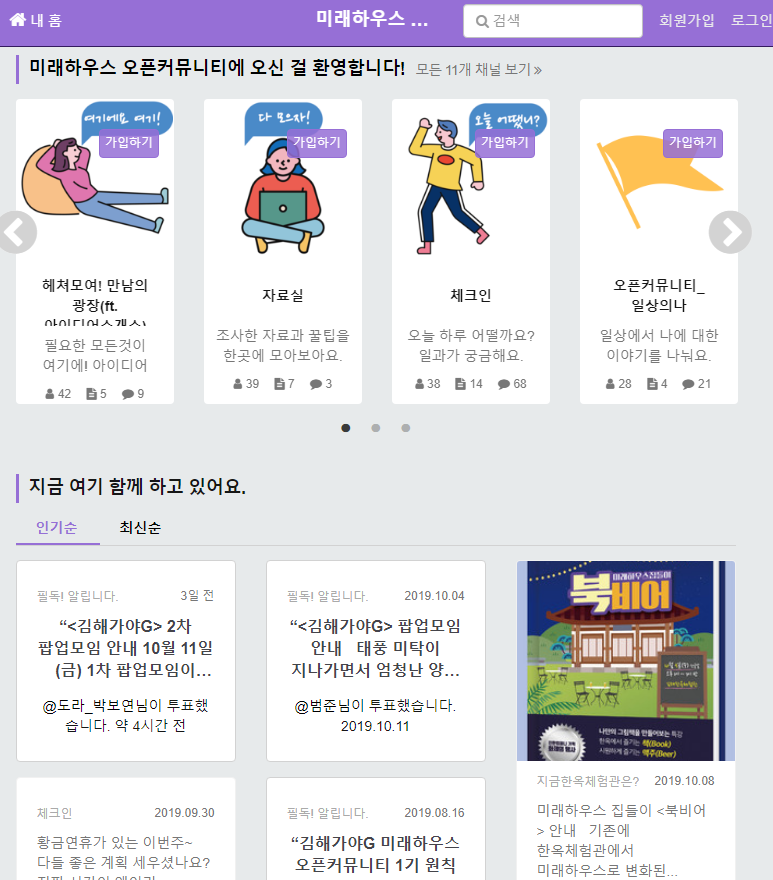Select the 인기순 tab
Screen dimensions: 773x880
[57, 527]
